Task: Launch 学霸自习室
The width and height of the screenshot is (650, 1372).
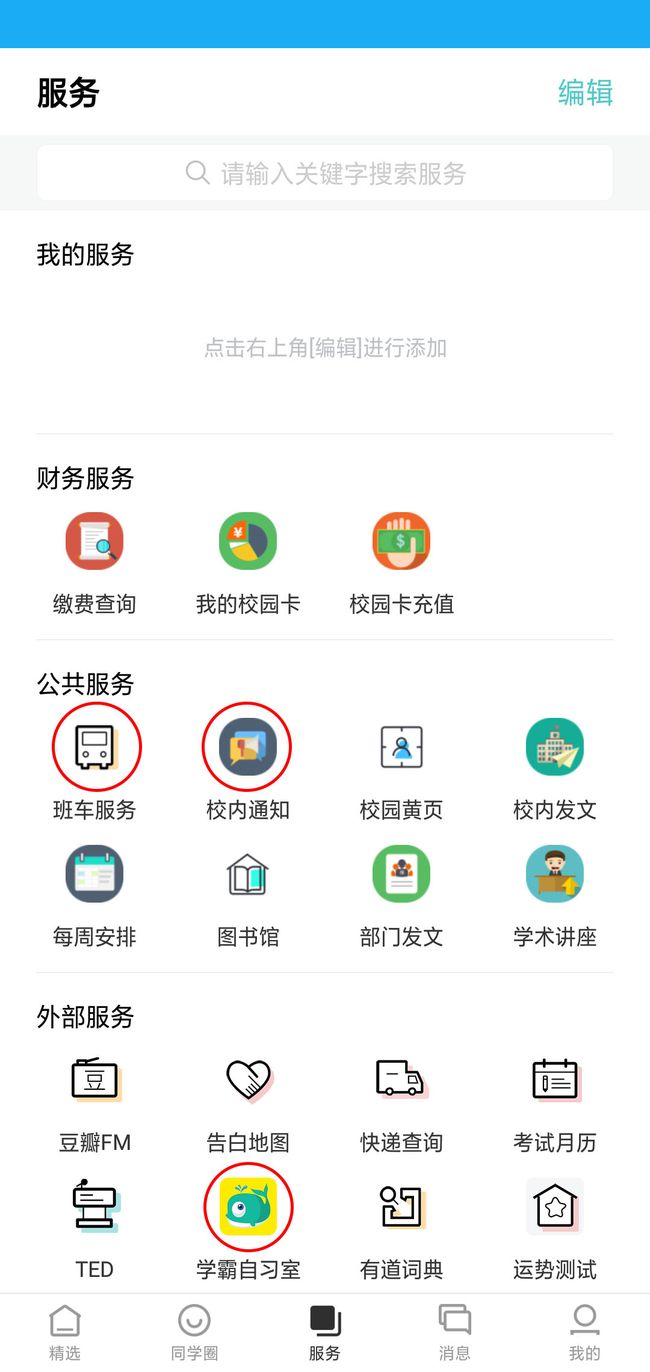Action: [x=248, y=1229]
